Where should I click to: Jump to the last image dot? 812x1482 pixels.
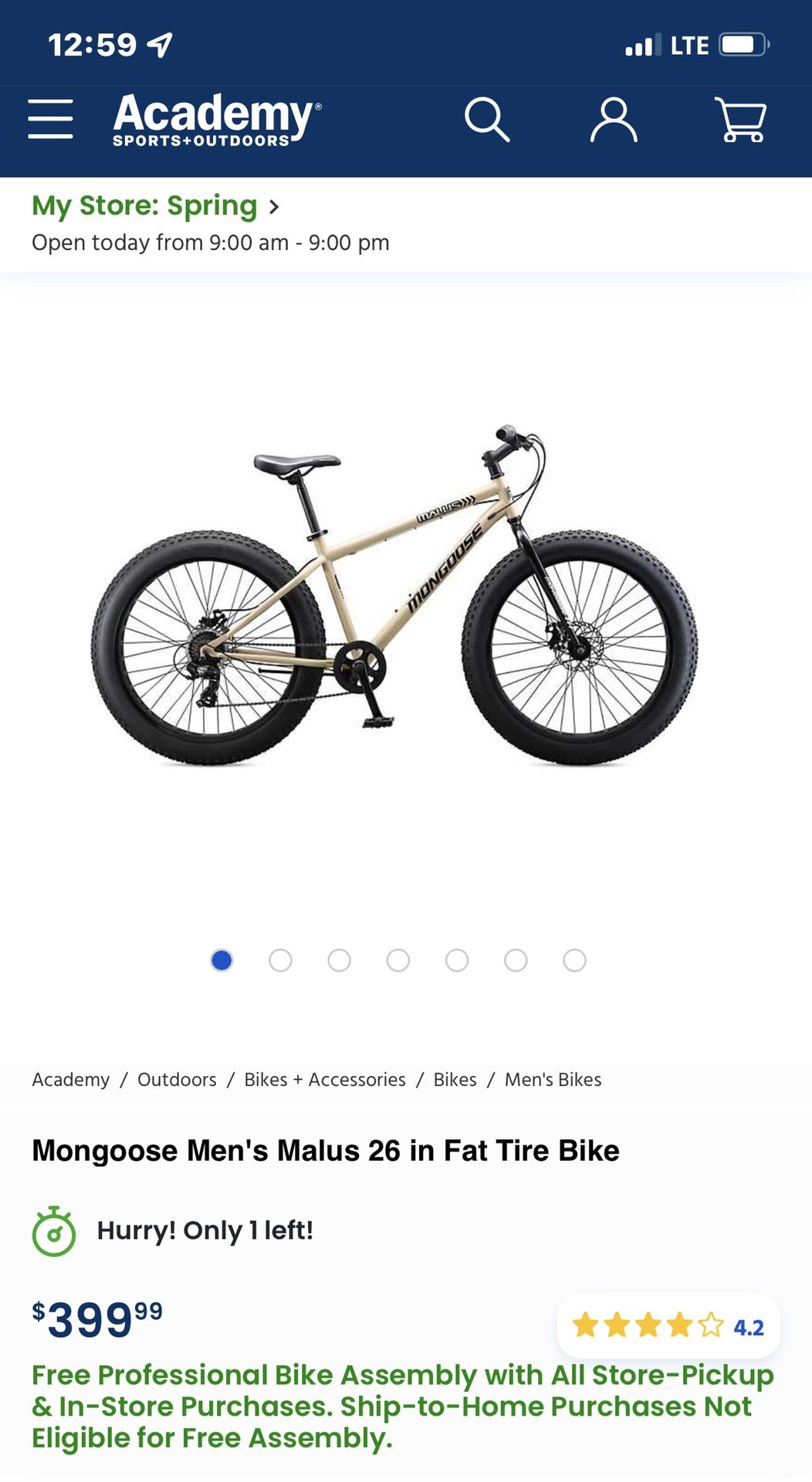pyautogui.click(x=574, y=960)
